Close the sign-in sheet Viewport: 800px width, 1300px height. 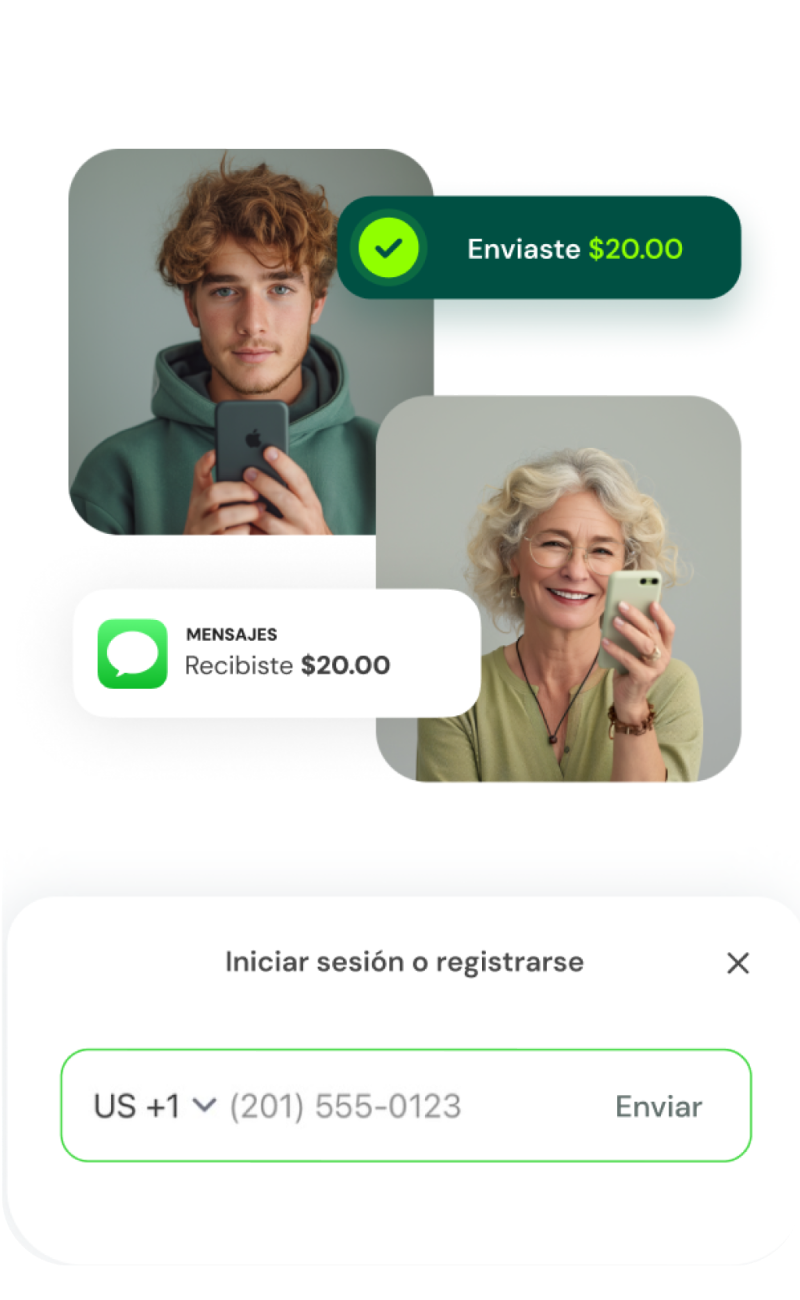pos(737,963)
